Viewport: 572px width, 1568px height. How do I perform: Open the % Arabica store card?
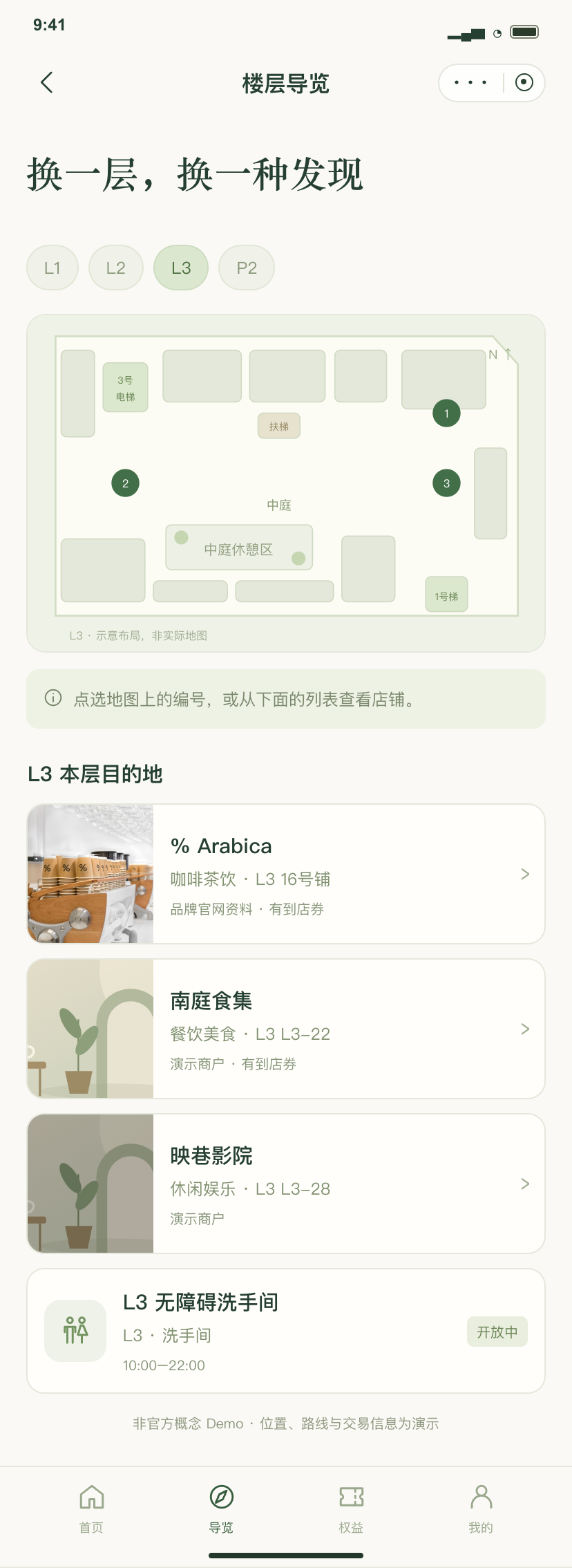pyautogui.click(x=286, y=874)
